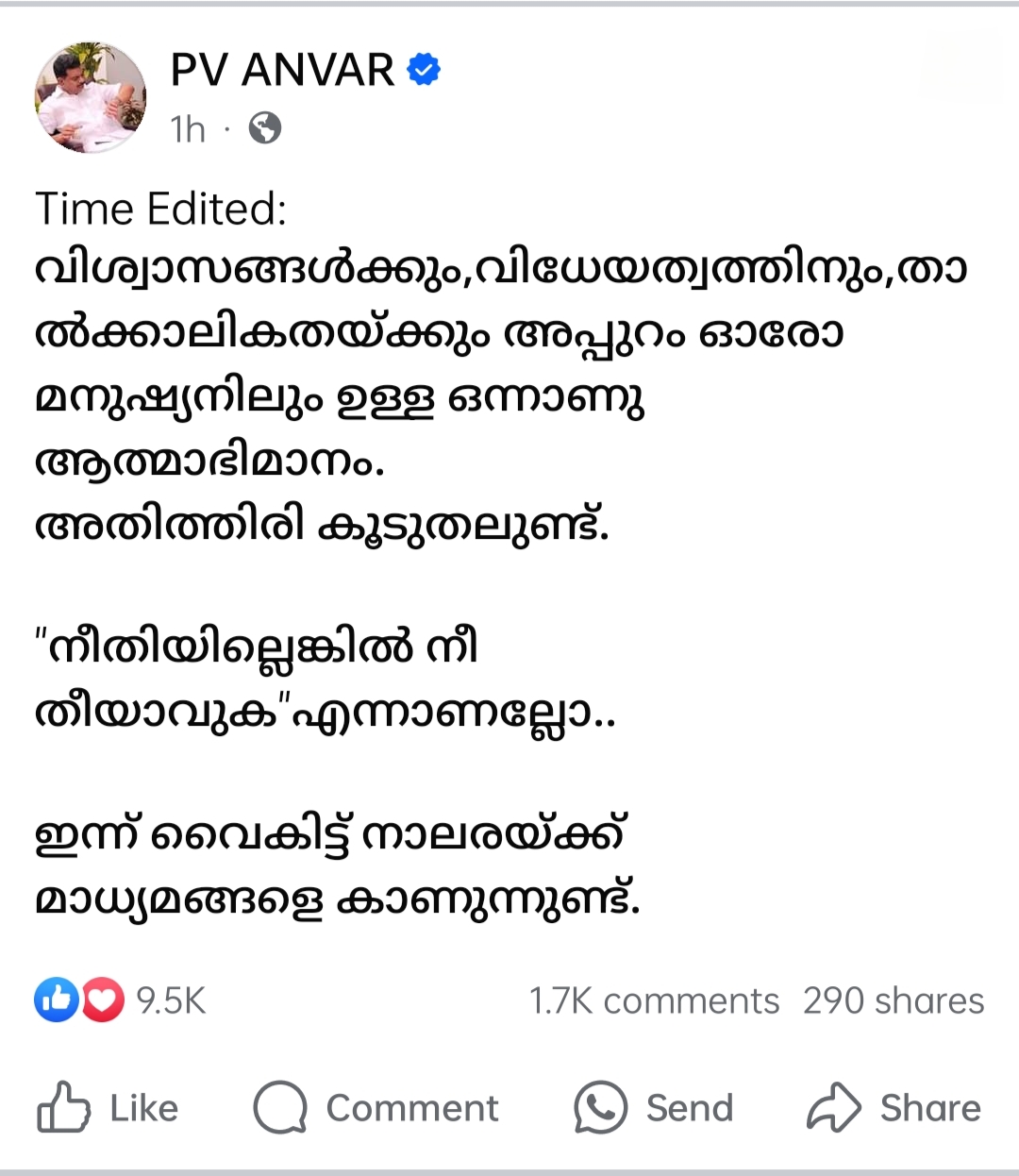
Task: Open the 1.7K comments
Action: click(654, 1000)
